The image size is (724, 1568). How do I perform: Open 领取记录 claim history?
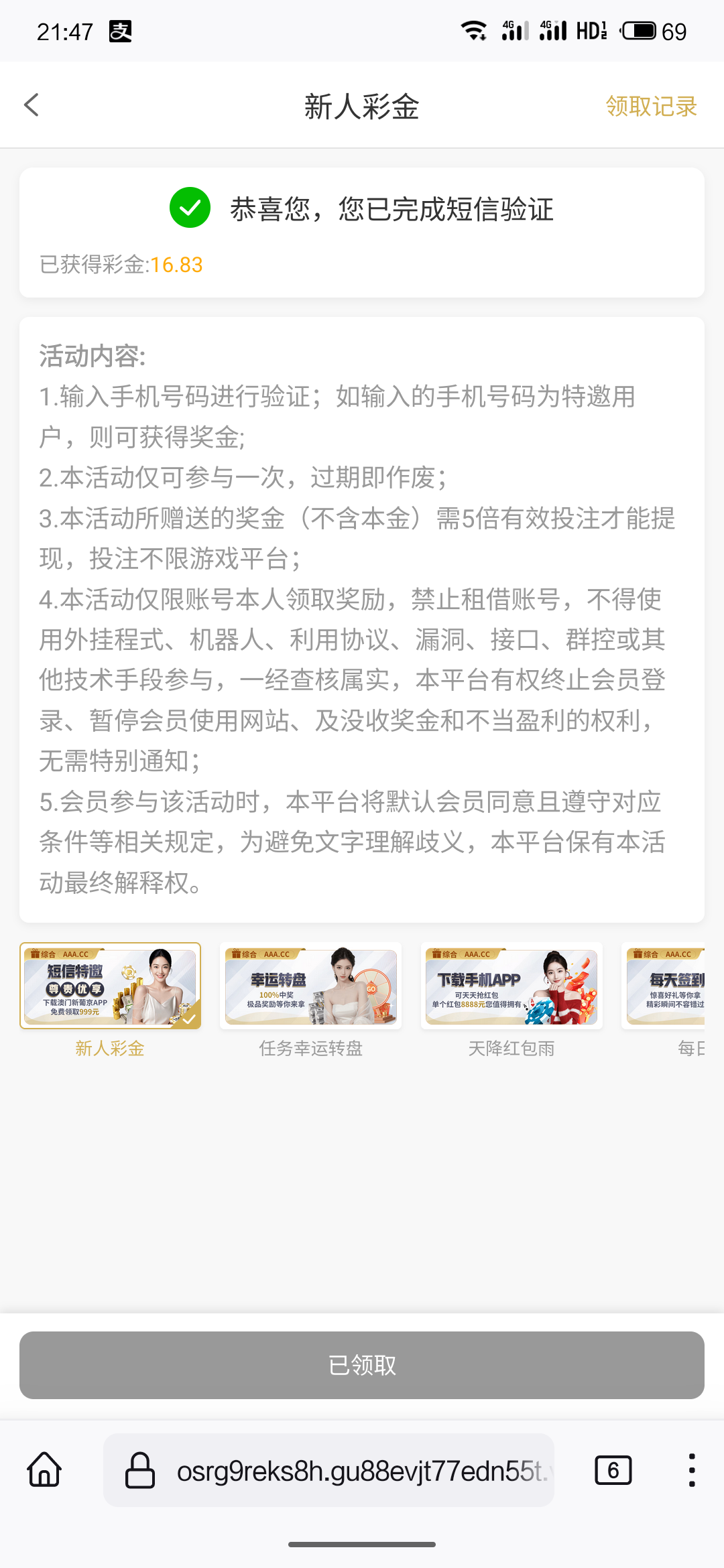tap(651, 106)
